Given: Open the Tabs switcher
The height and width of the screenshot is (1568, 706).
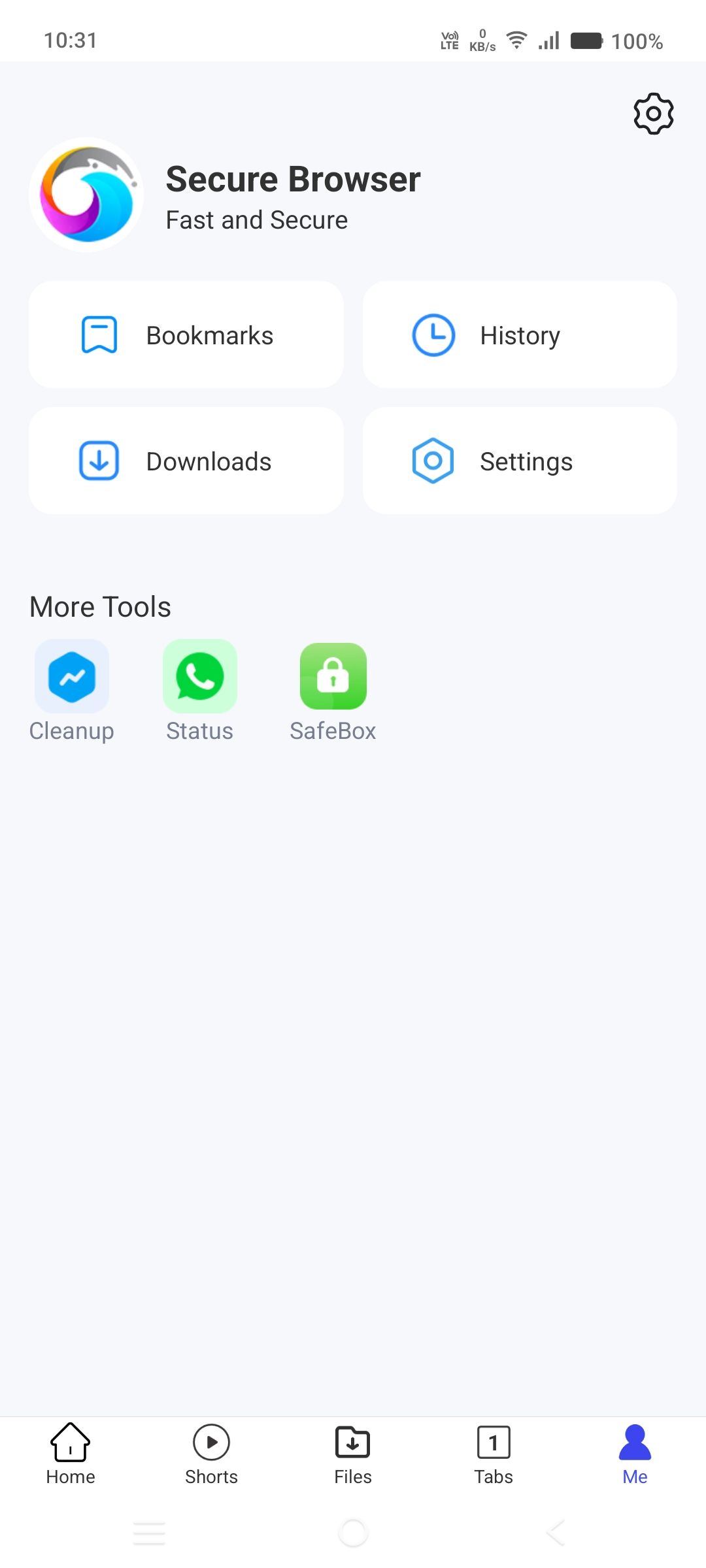Looking at the screenshot, I should click(x=494, y=1454).
